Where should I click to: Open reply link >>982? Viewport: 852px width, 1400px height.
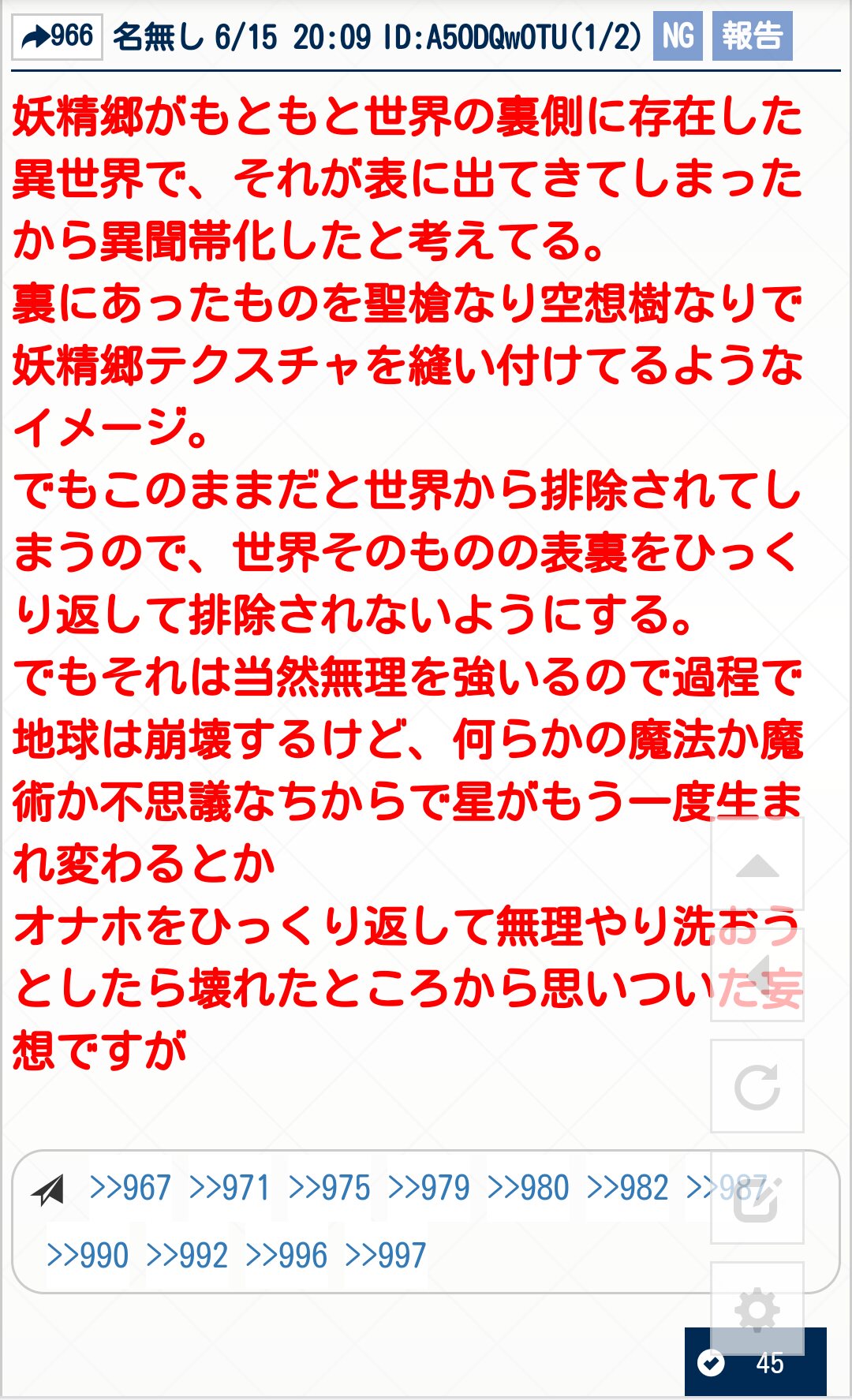tap(627, 1188)
